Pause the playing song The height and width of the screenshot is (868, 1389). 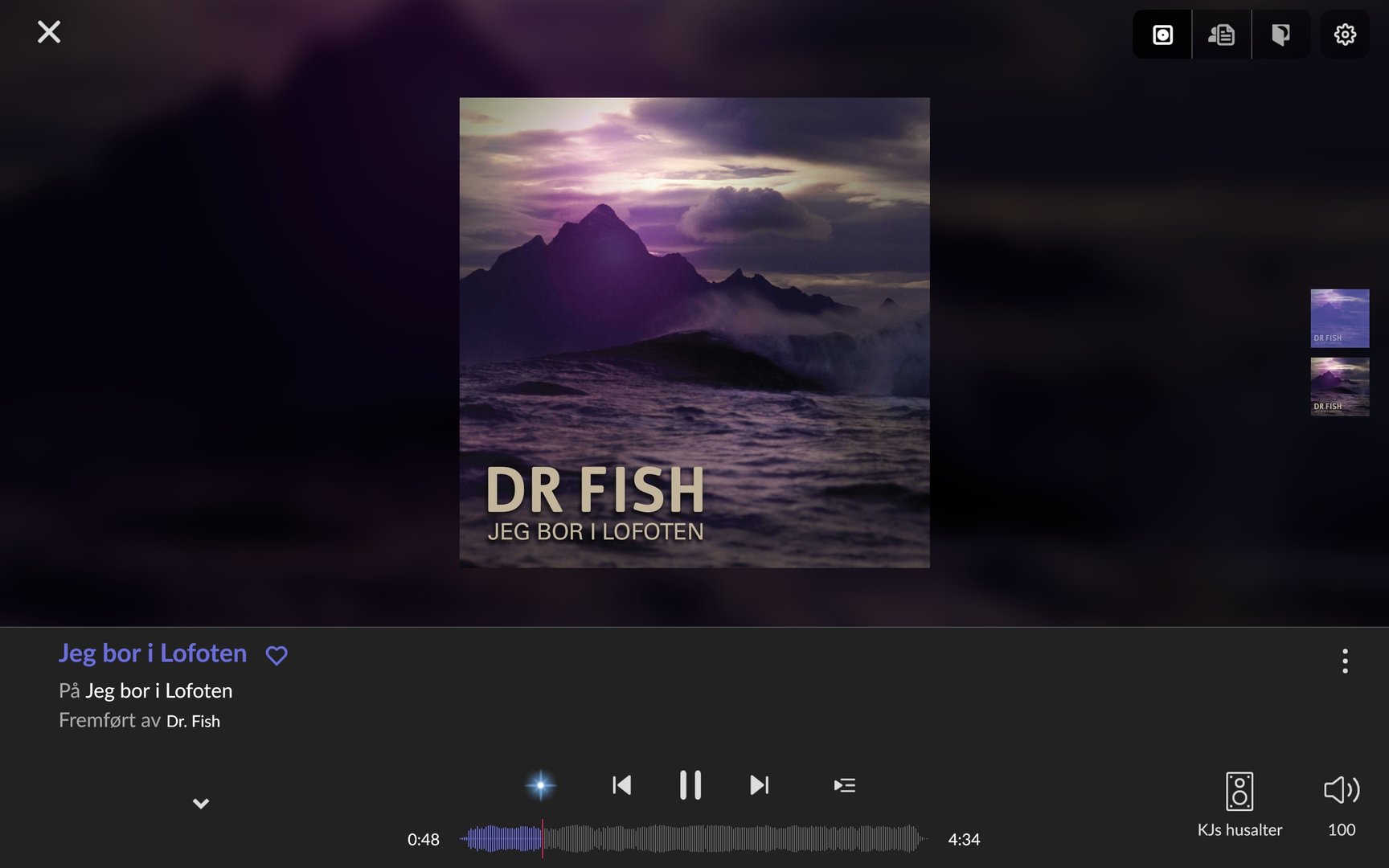(x=690, y=785)
